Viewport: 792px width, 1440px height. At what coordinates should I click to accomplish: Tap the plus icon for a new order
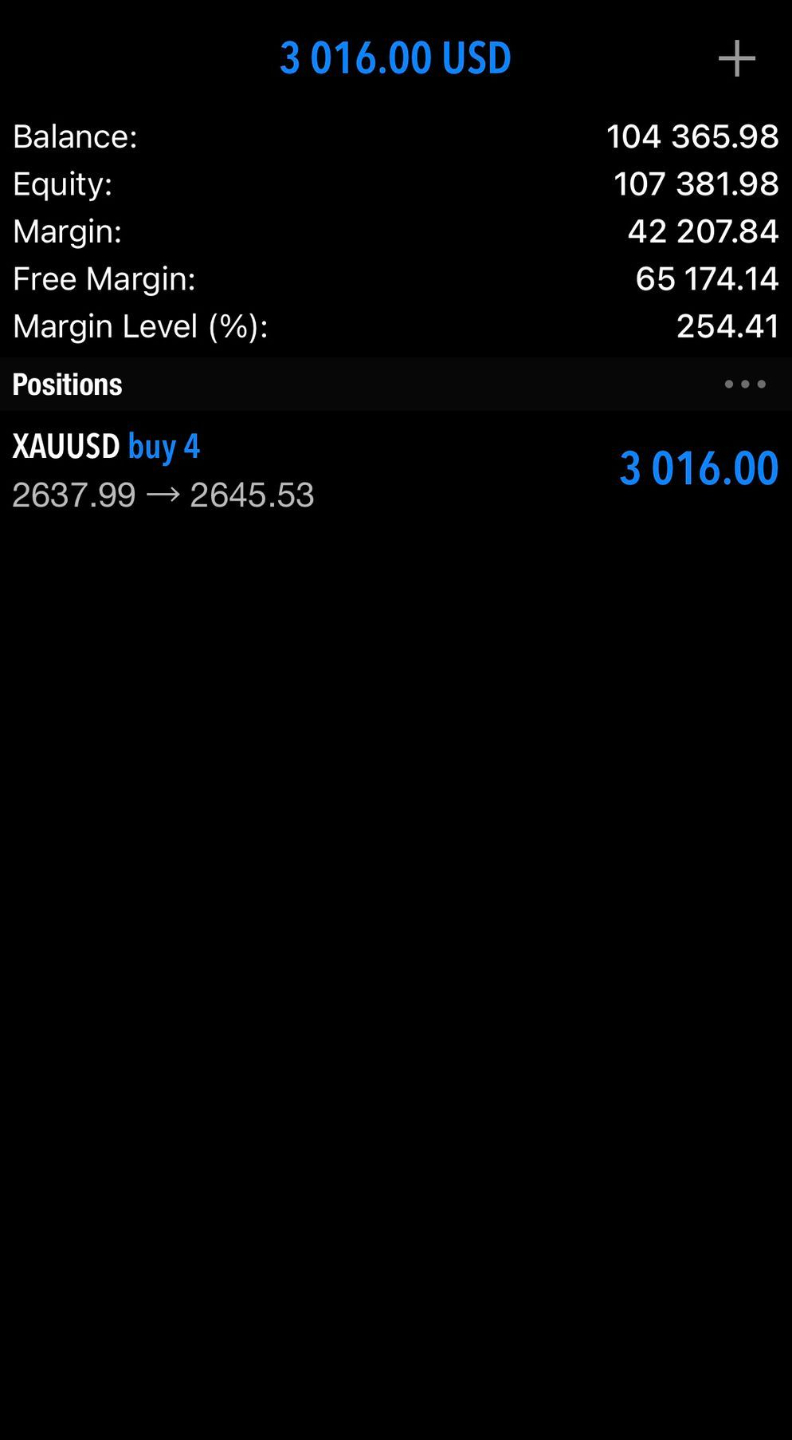pyautogui.click(x=737, y=59)
